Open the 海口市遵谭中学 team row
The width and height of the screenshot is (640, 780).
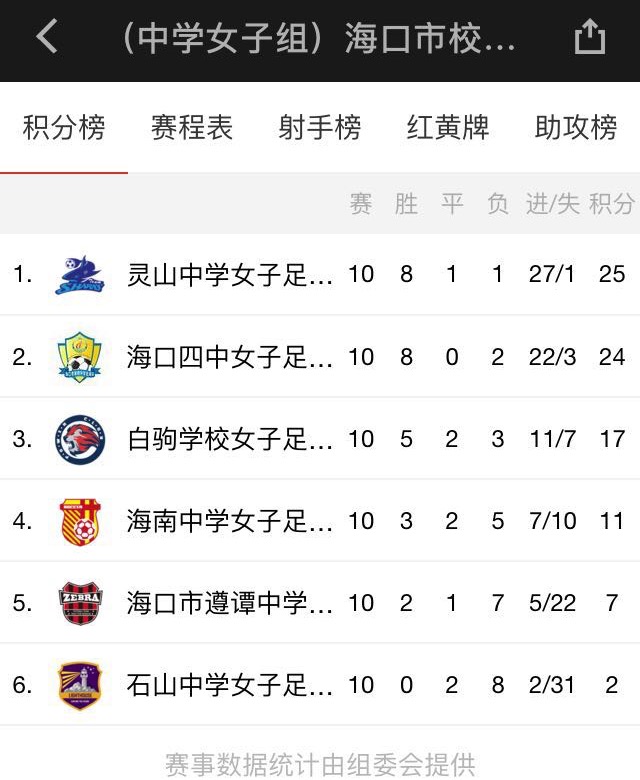[230, 602]
